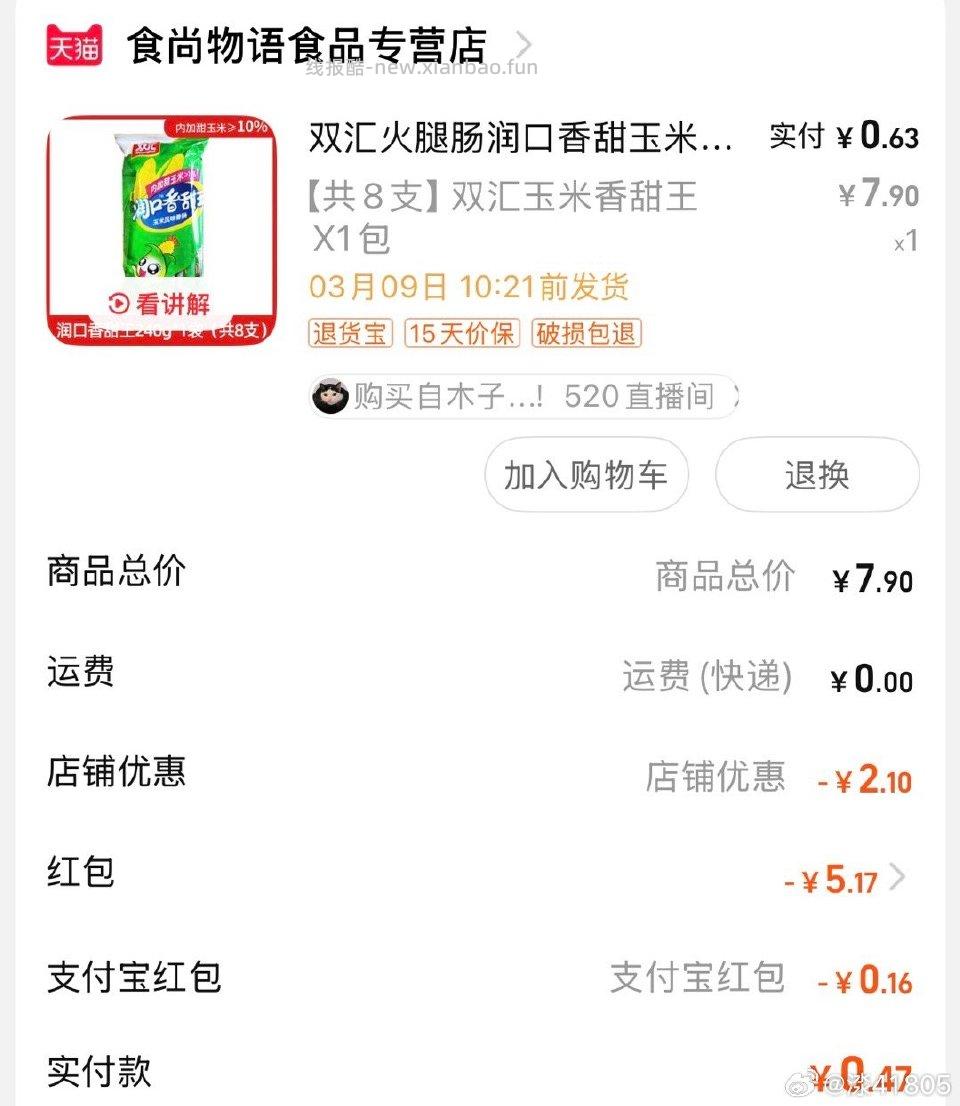
Task: Click the shipping deadline 03月09日 10:21前发货
Action: point(470,287)
